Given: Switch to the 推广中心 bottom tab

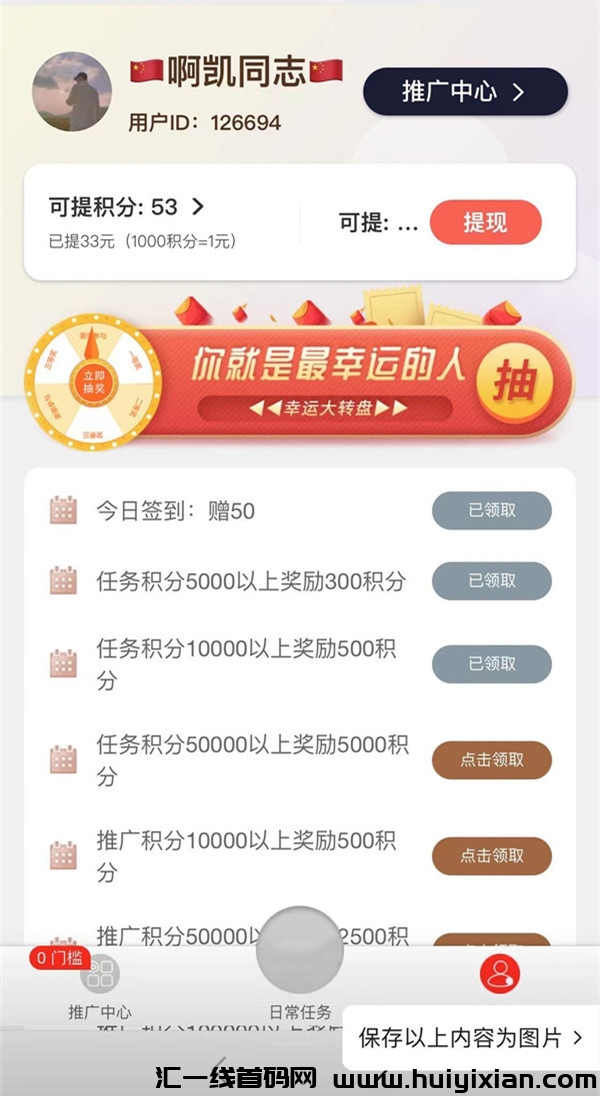Looking at the screenshot, I should pos(99,985).
